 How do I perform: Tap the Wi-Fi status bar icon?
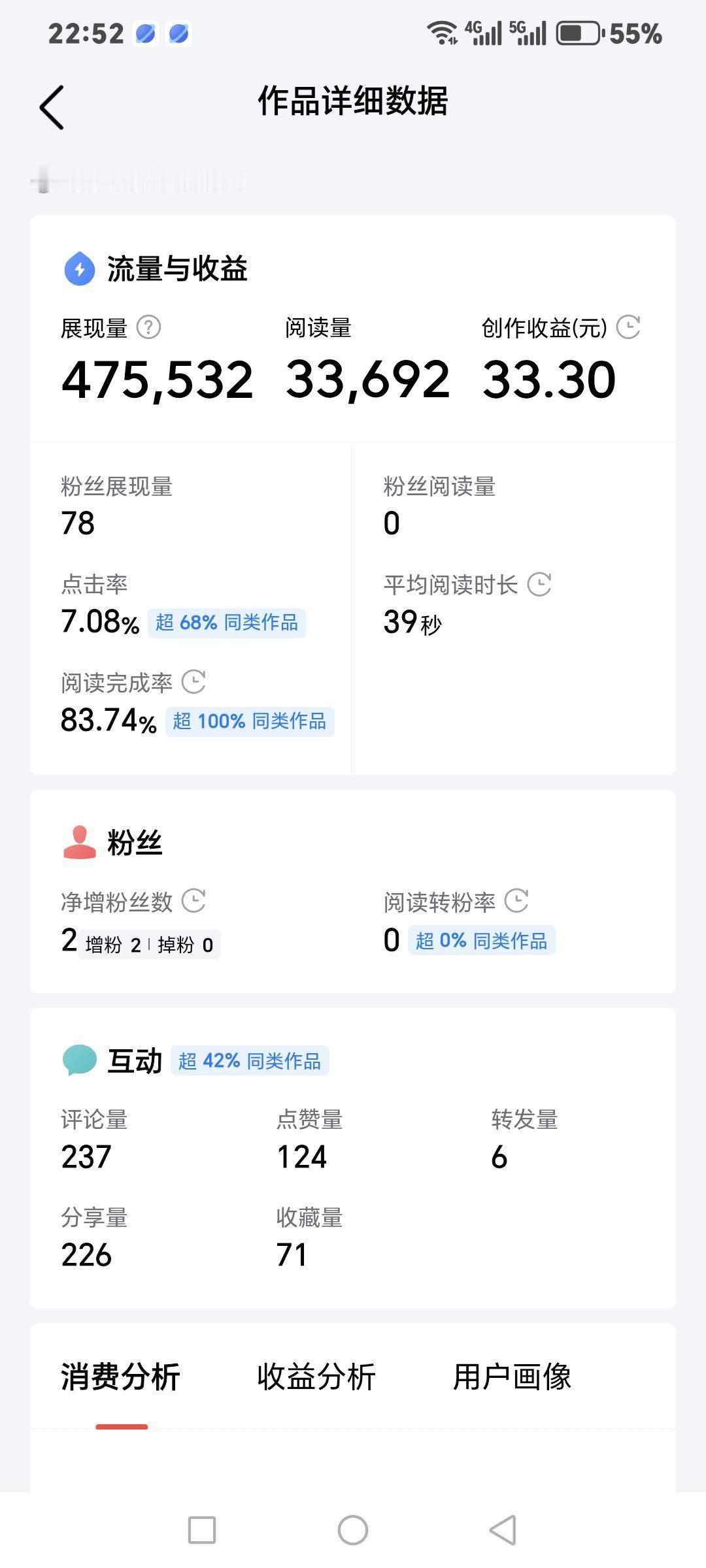tap(443, 31)
